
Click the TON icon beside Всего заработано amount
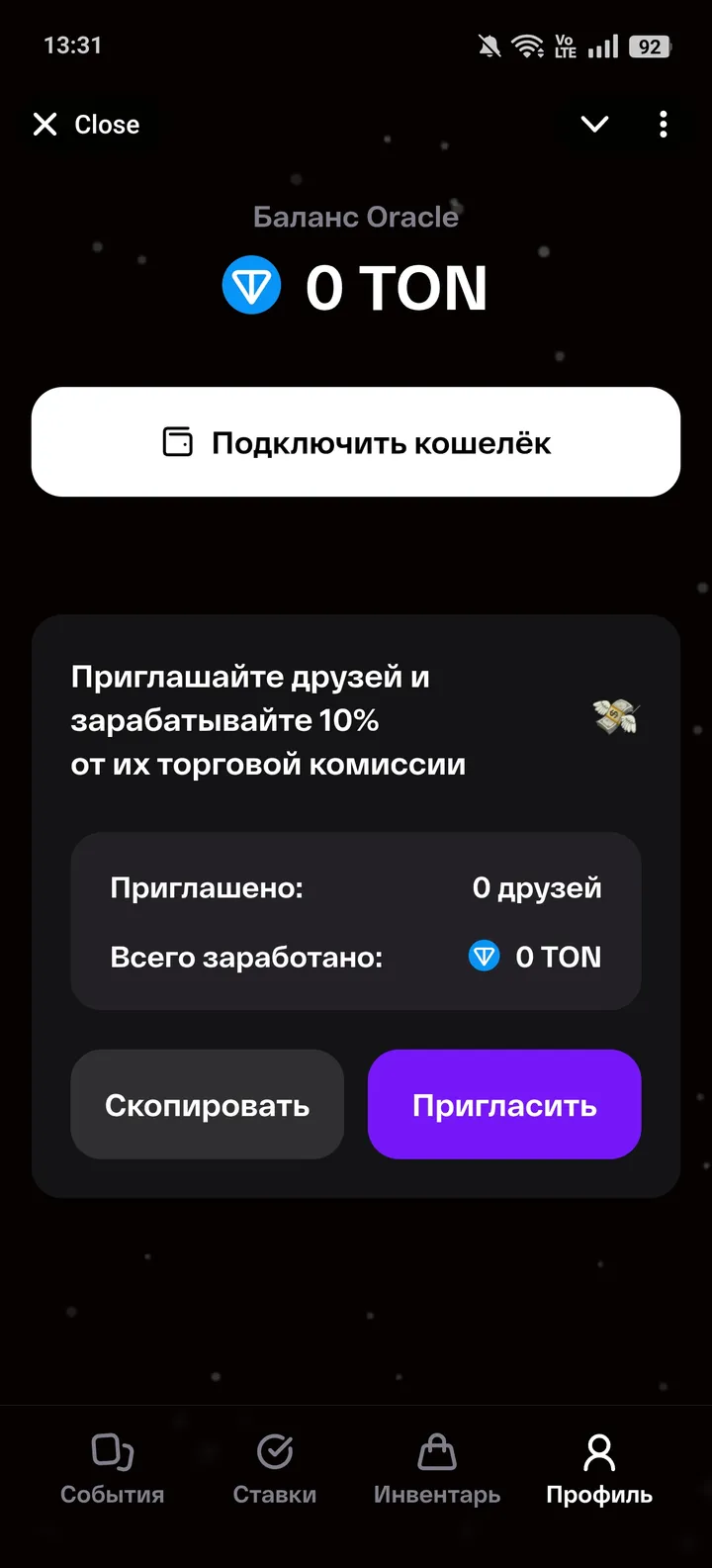point(484,957)
